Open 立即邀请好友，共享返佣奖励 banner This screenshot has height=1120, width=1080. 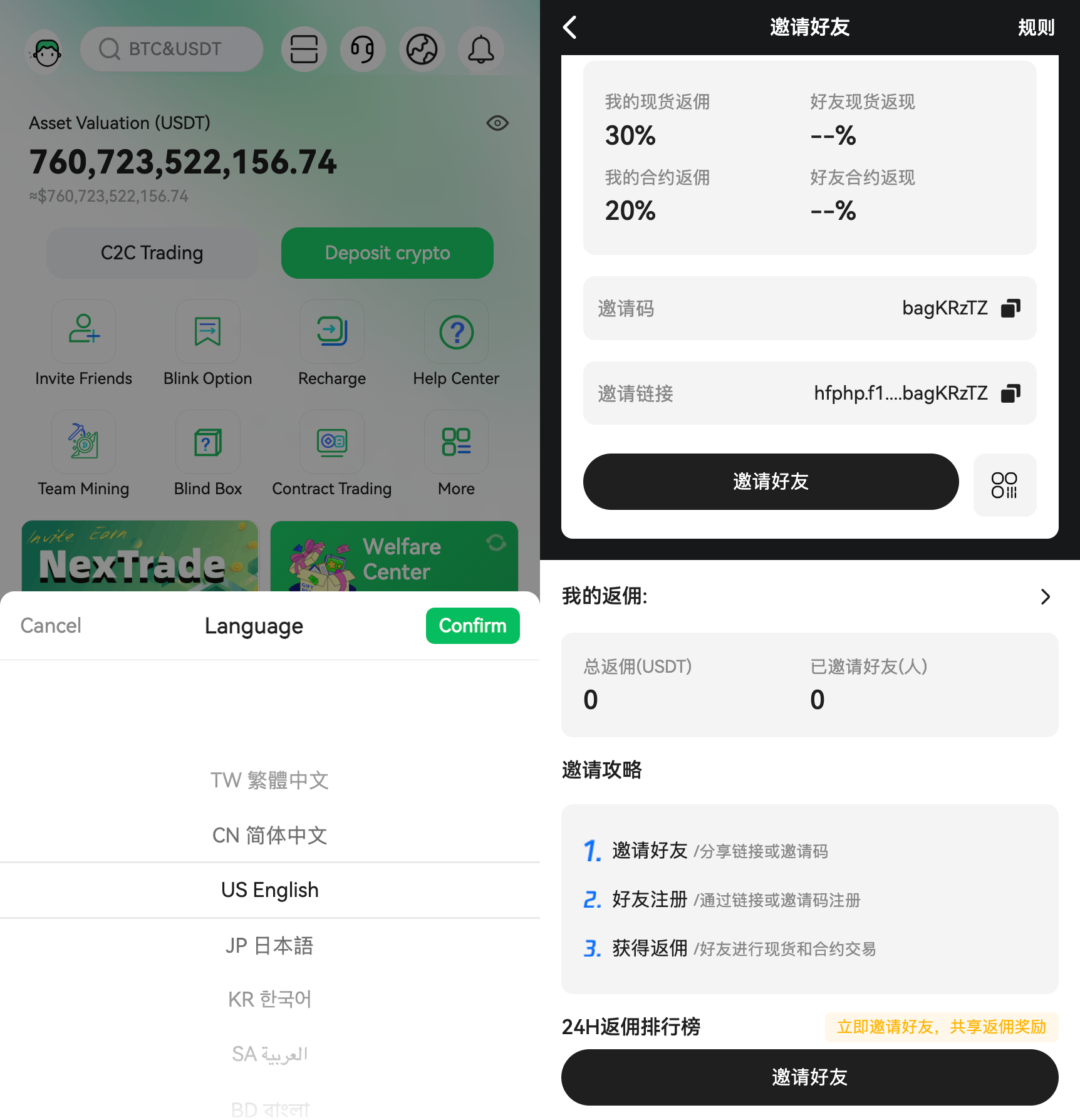(941, 1027)
